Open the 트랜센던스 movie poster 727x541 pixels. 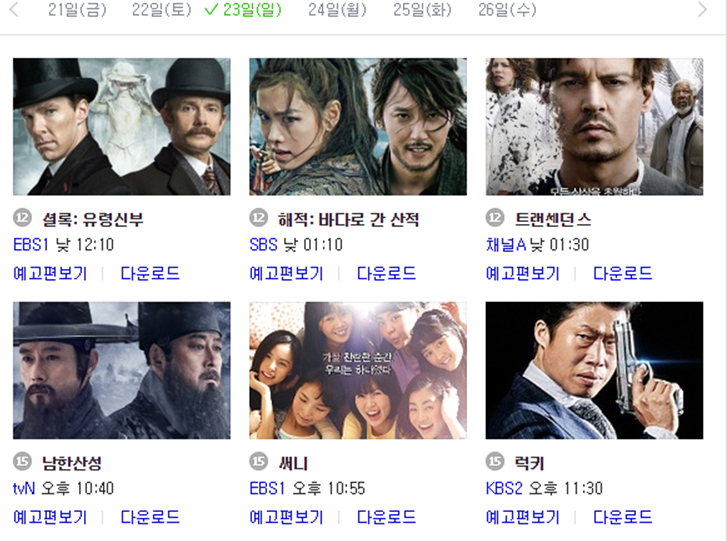pyautogui.click(x=594, y=126)
